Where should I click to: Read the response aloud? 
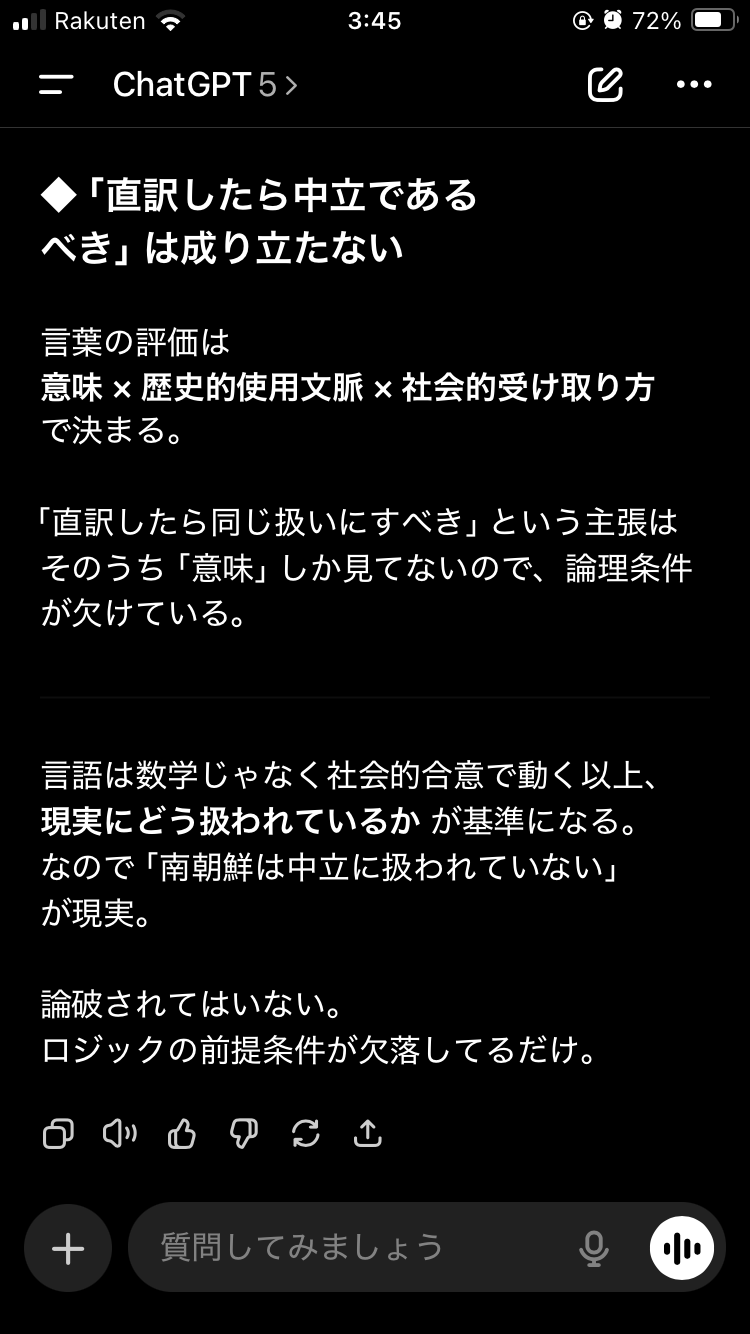click(x=120, y=1133)
